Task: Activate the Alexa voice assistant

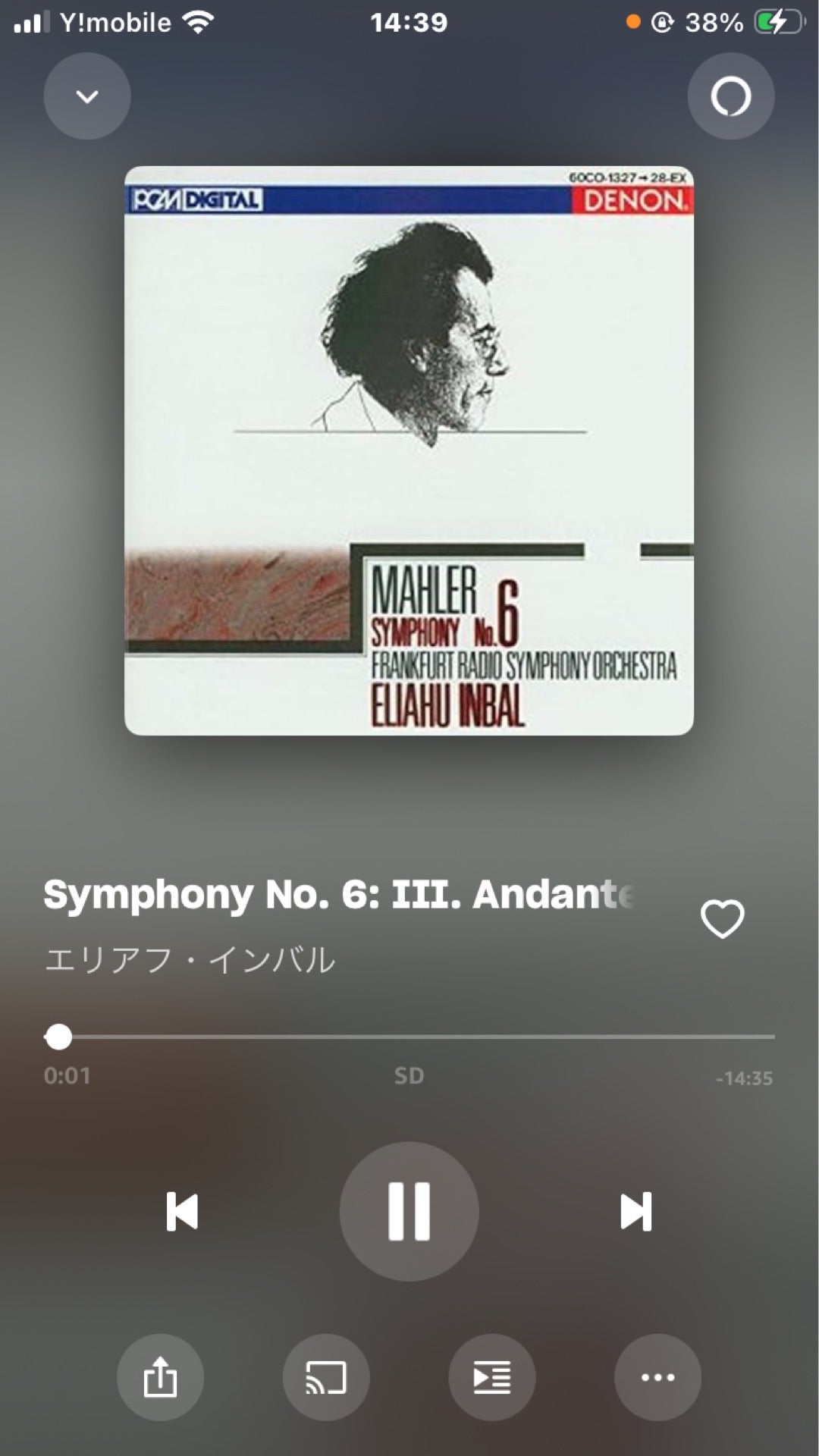Action: tap(730, 96)
